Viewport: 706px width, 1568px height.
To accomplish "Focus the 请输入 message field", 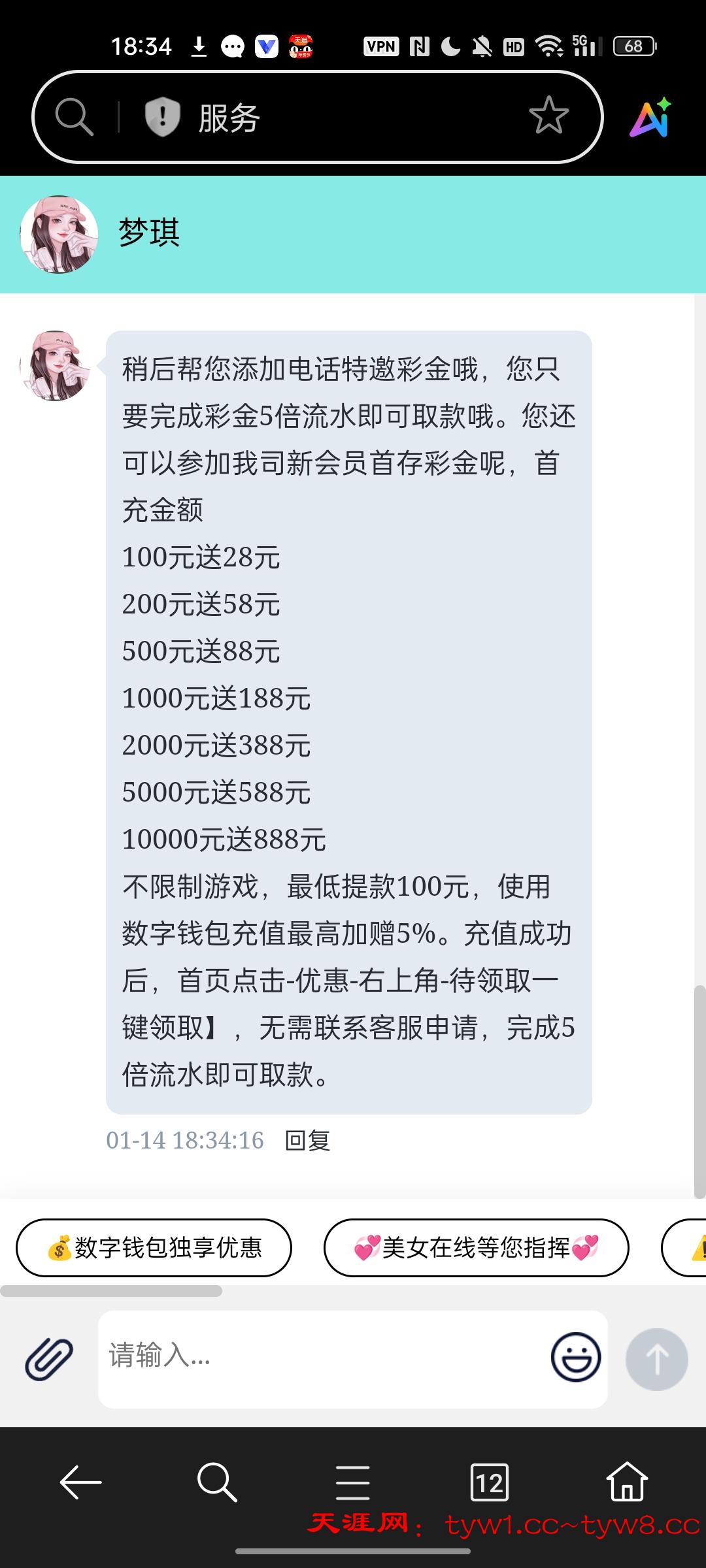I will (320, 1356).
